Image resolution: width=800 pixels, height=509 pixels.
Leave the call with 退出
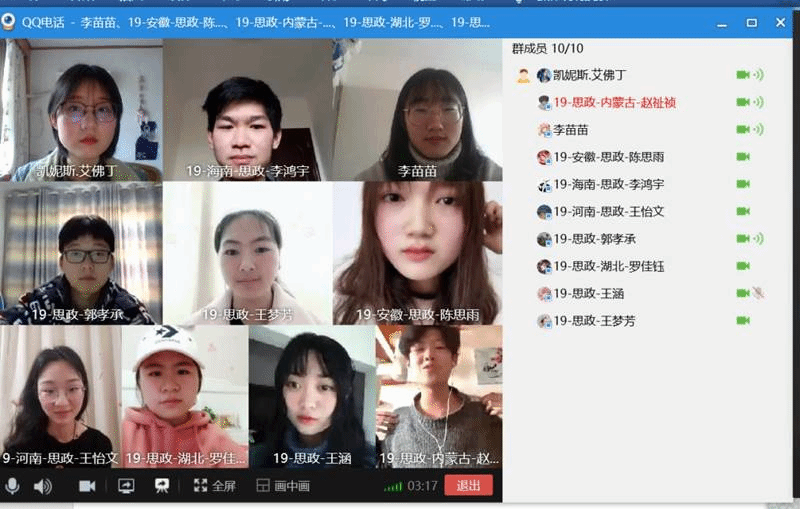click(469, 485)
